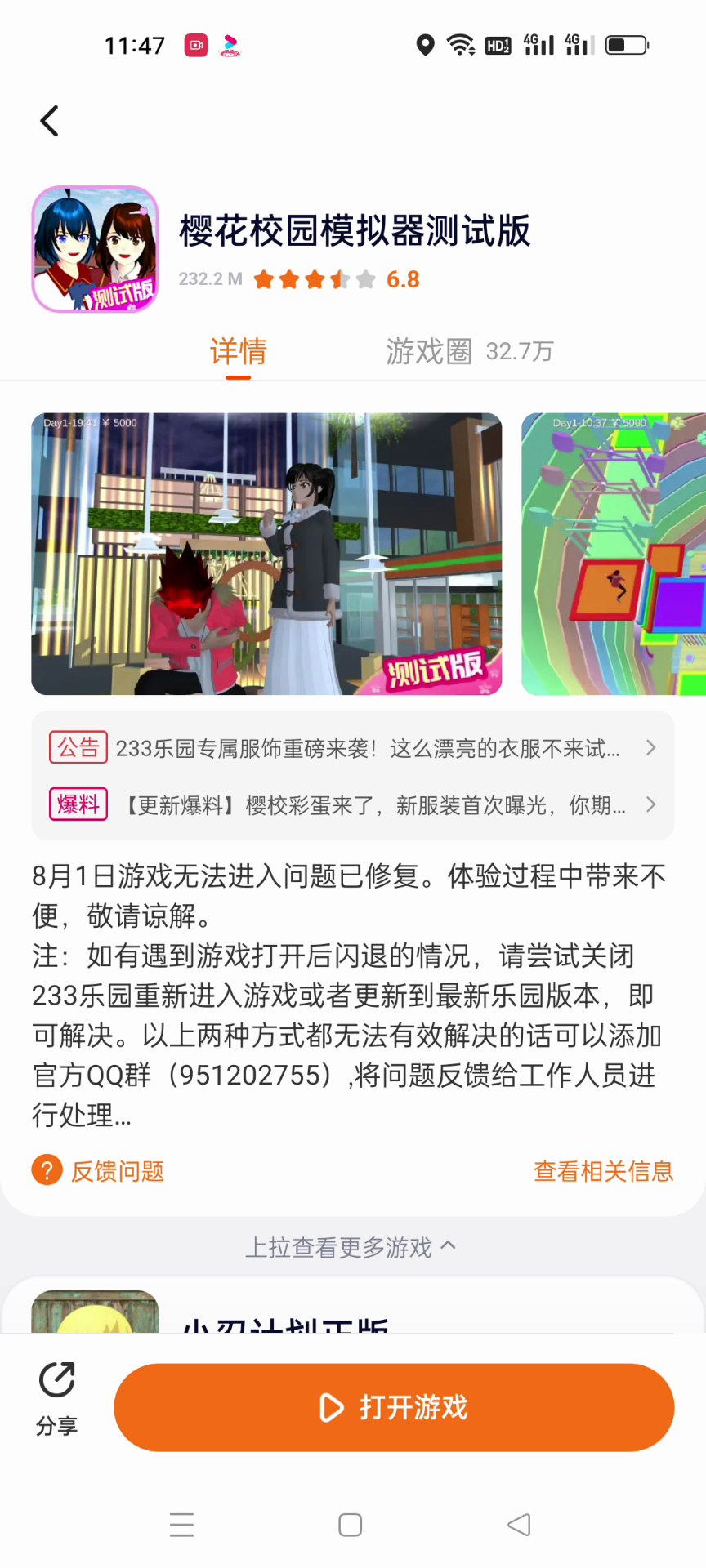Image resolution: width=706 pixels, height=1568 pixels.
Task: View the first game screenshot with 测试版 label
Action: [x=266, y=554]
